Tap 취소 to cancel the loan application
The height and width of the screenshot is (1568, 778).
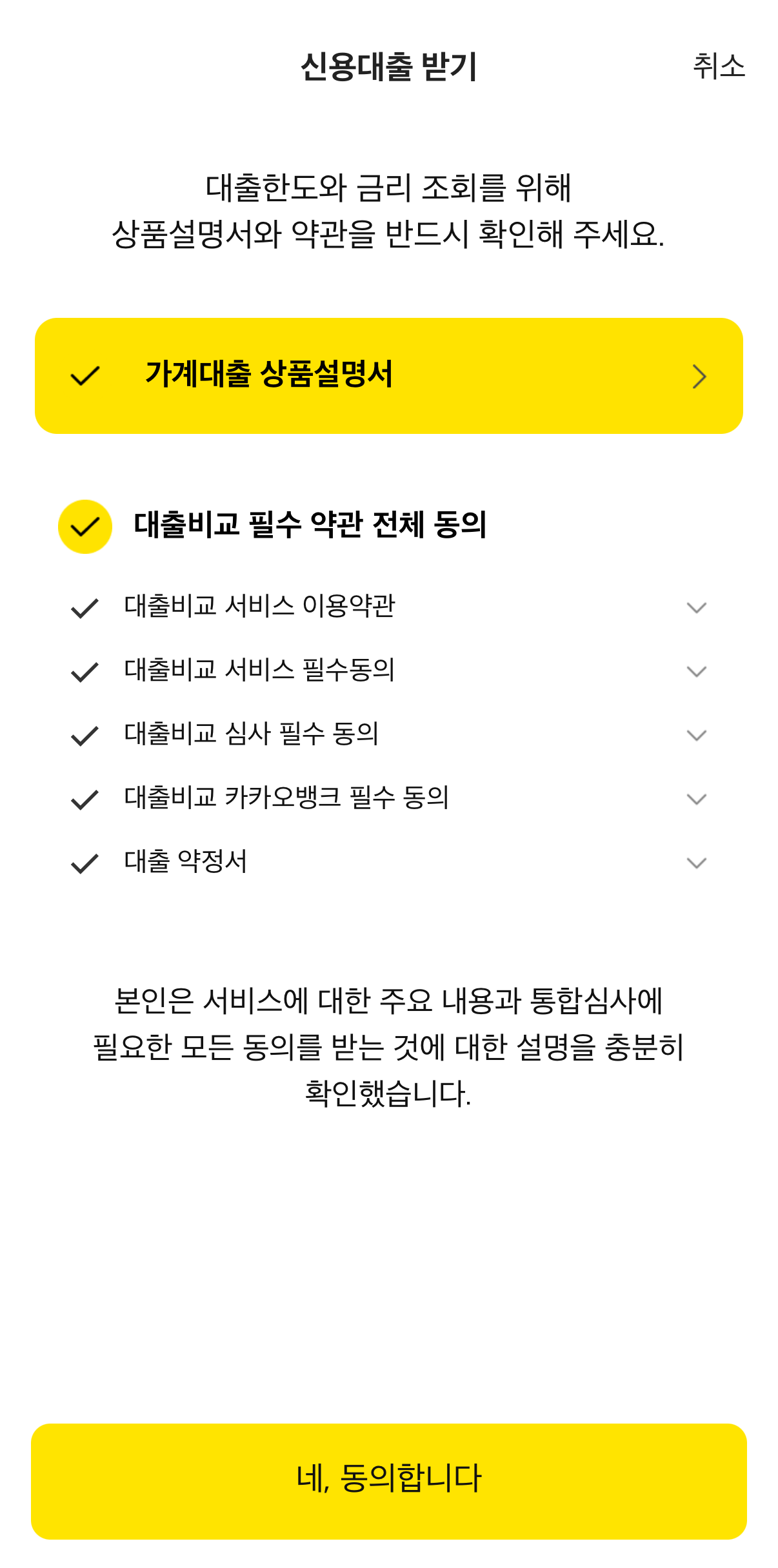point(719,66)
